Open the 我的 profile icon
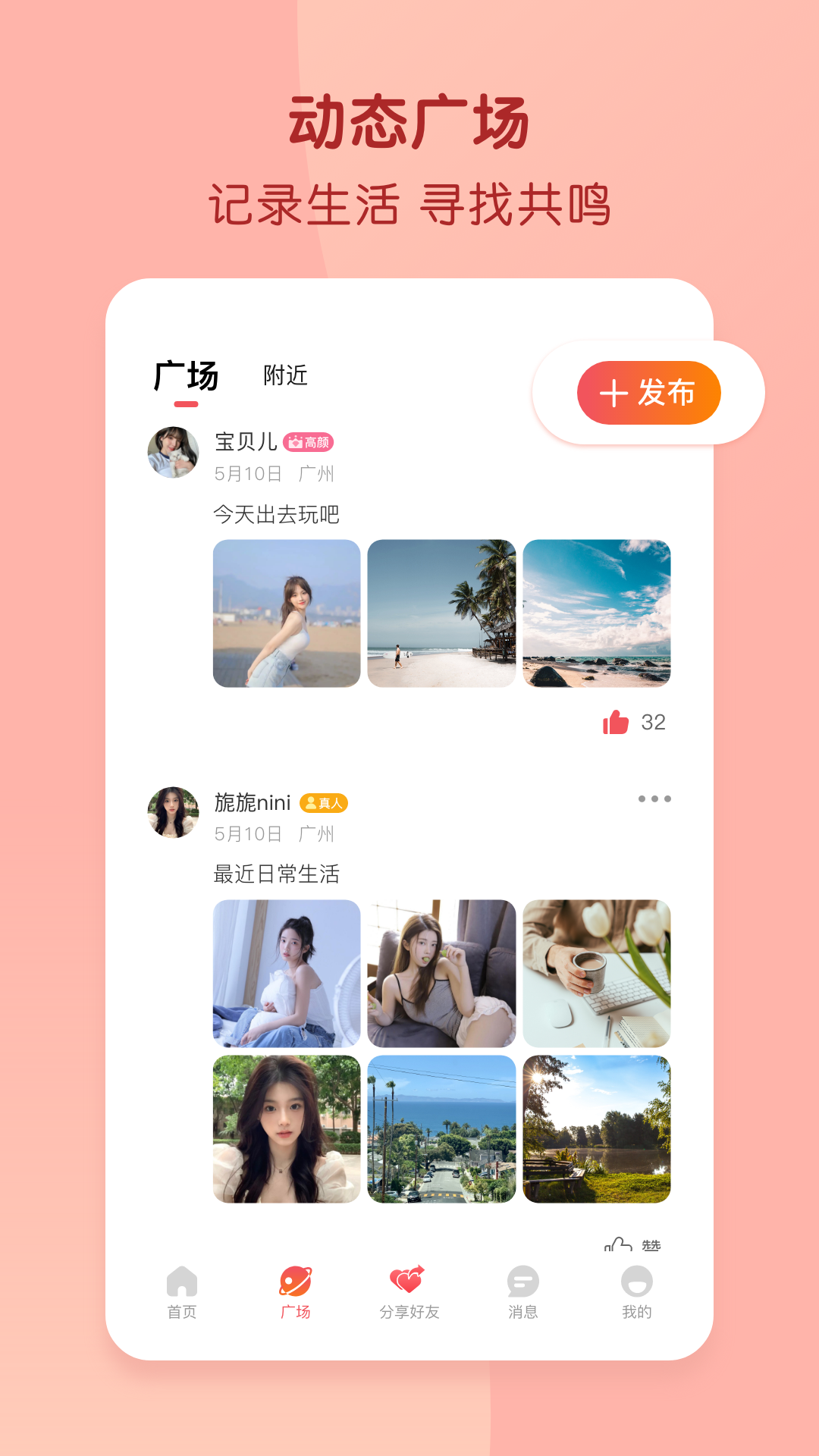The width and height of the screenshot is (819, 1456). [638, 1283]
